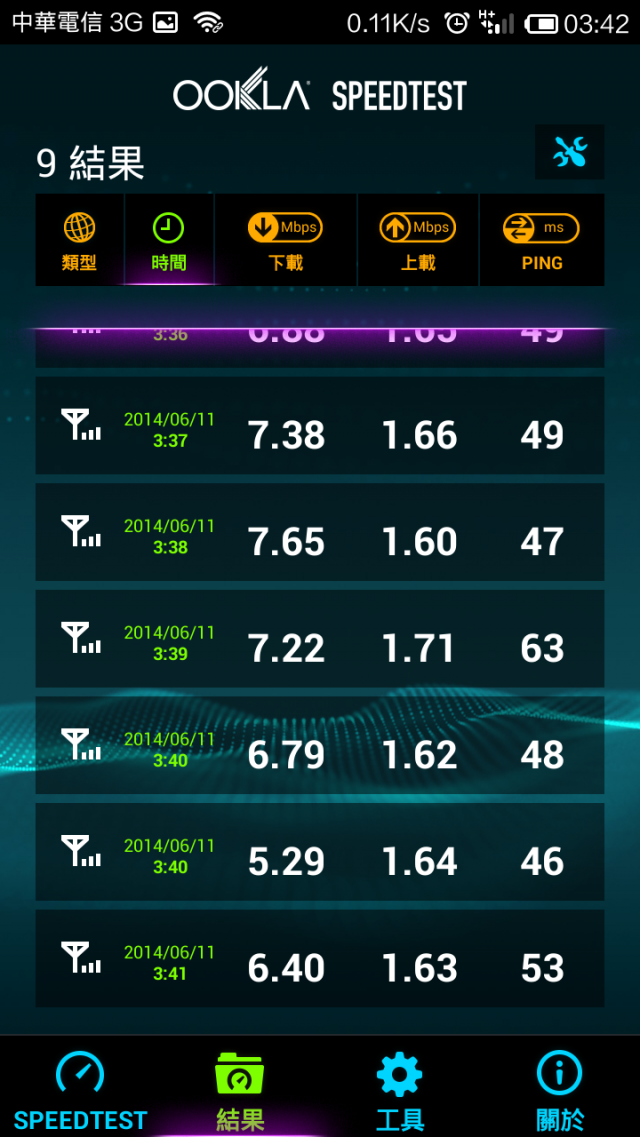Open the result with 5.29 download
The image size is (640, 1138).
pyautogui.click(x=320, y=852)
